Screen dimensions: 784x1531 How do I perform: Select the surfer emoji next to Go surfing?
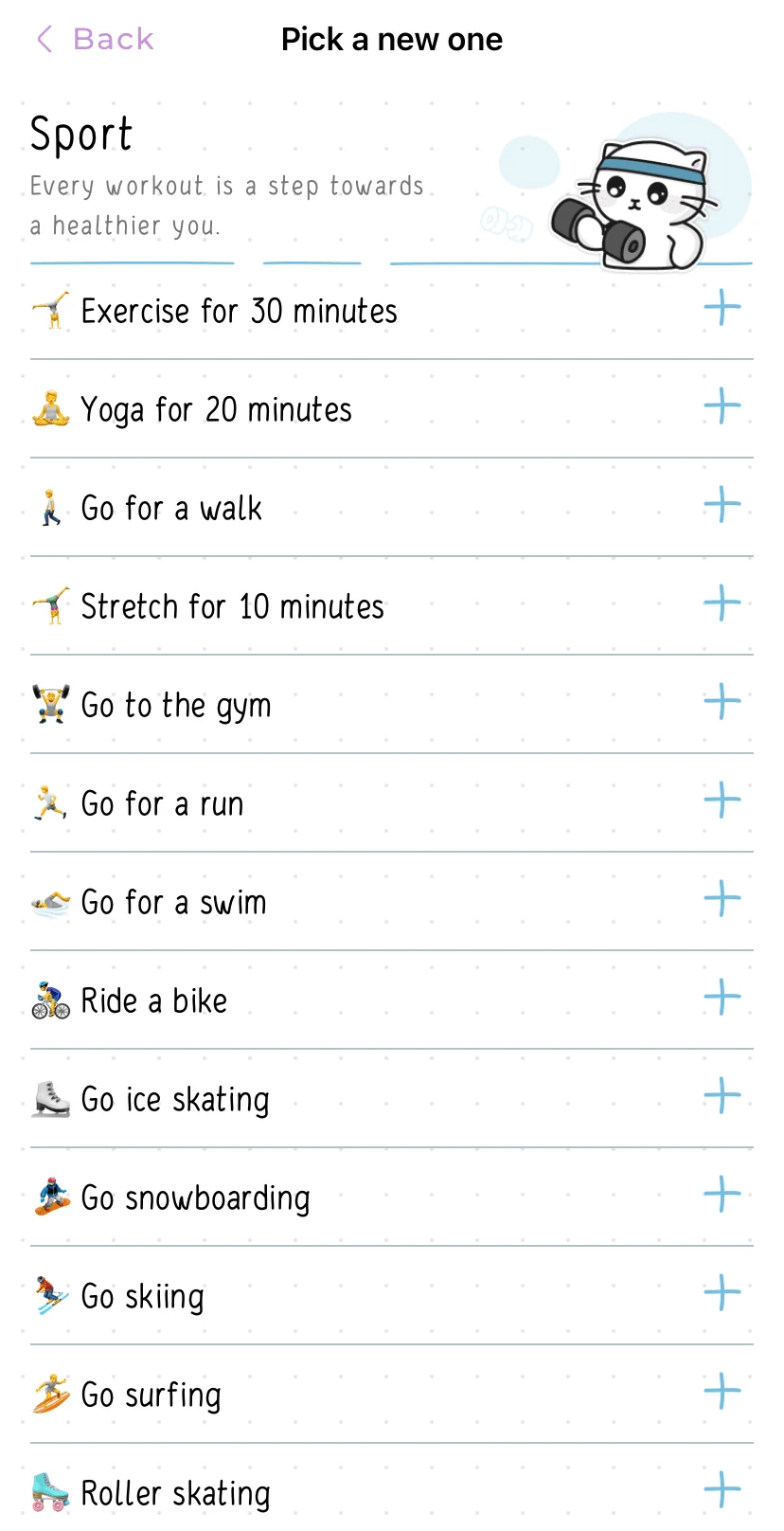51,1394
